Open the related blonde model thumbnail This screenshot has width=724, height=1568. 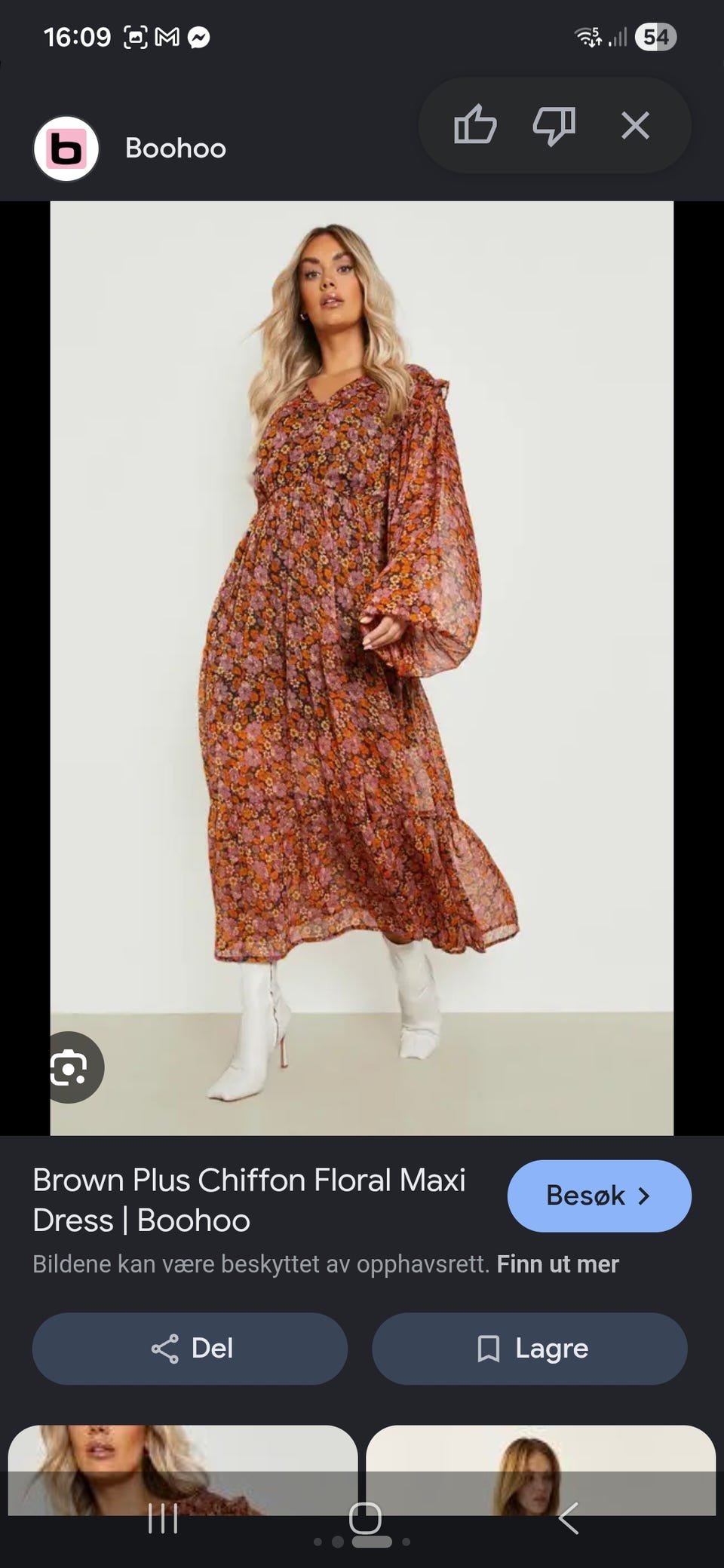(183, 1470)
